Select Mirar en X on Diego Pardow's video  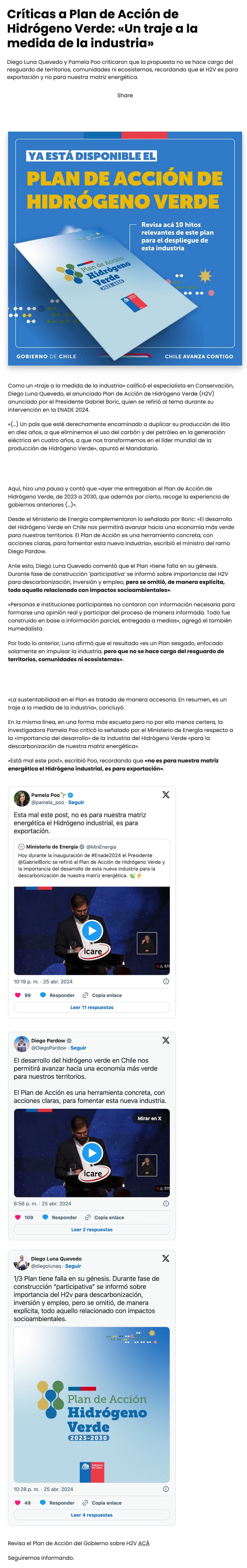point(149,1118)
